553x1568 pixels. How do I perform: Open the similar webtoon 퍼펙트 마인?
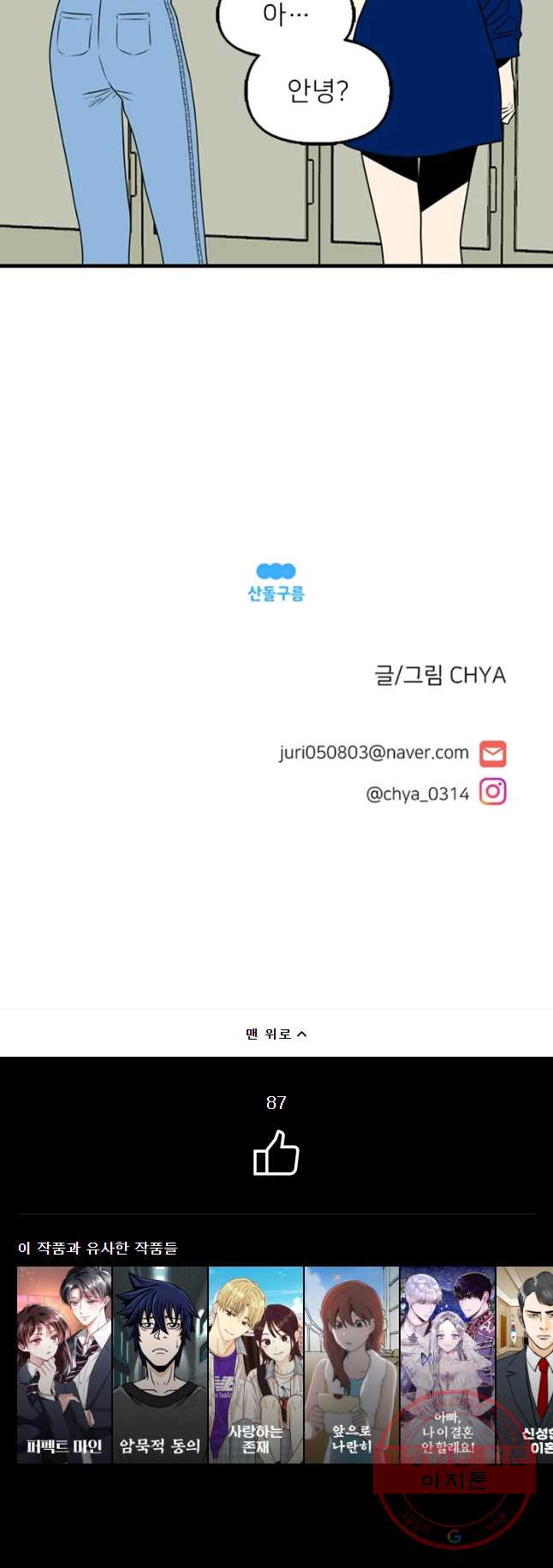point(64,1364)
